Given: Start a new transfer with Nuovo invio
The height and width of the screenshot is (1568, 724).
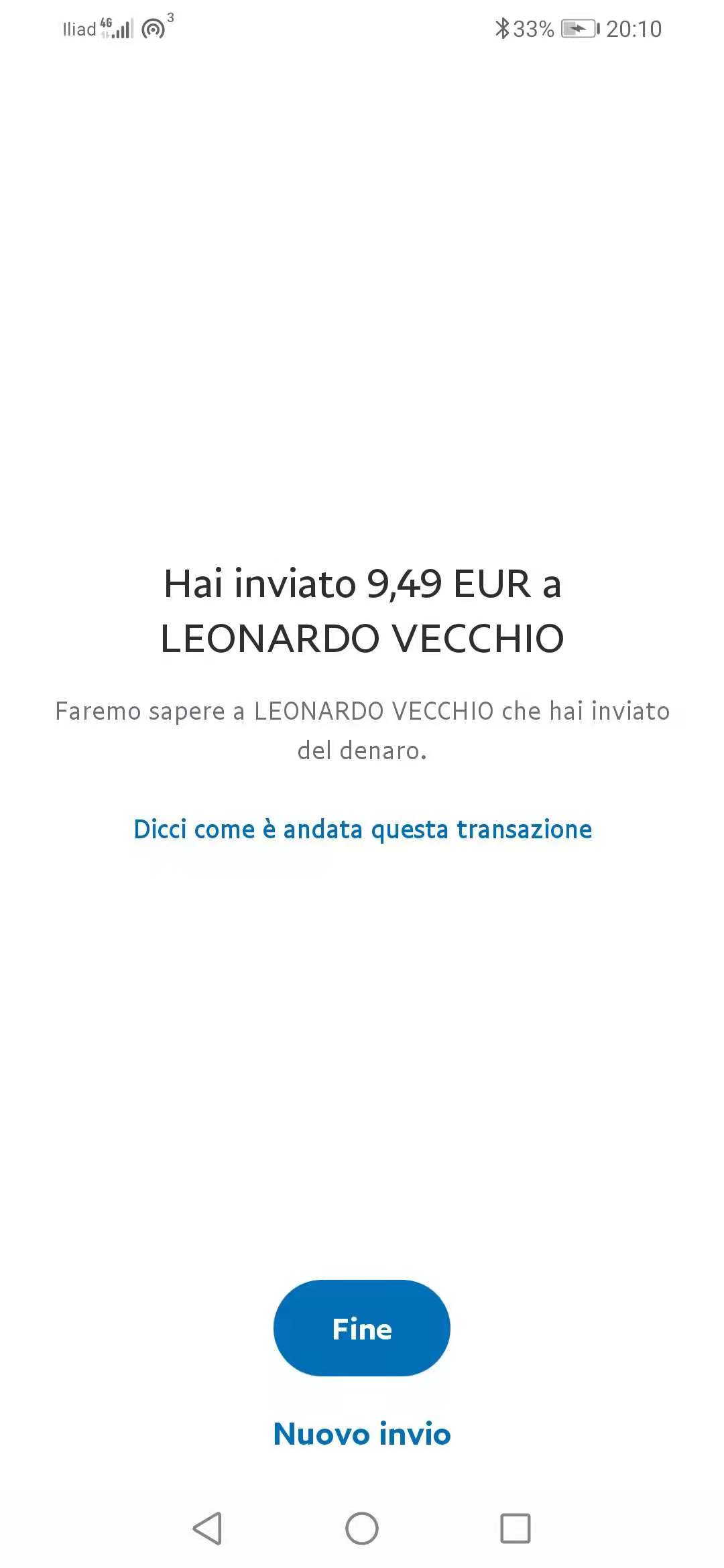Looking at the screenshot, I should (x=362, y=1435).
